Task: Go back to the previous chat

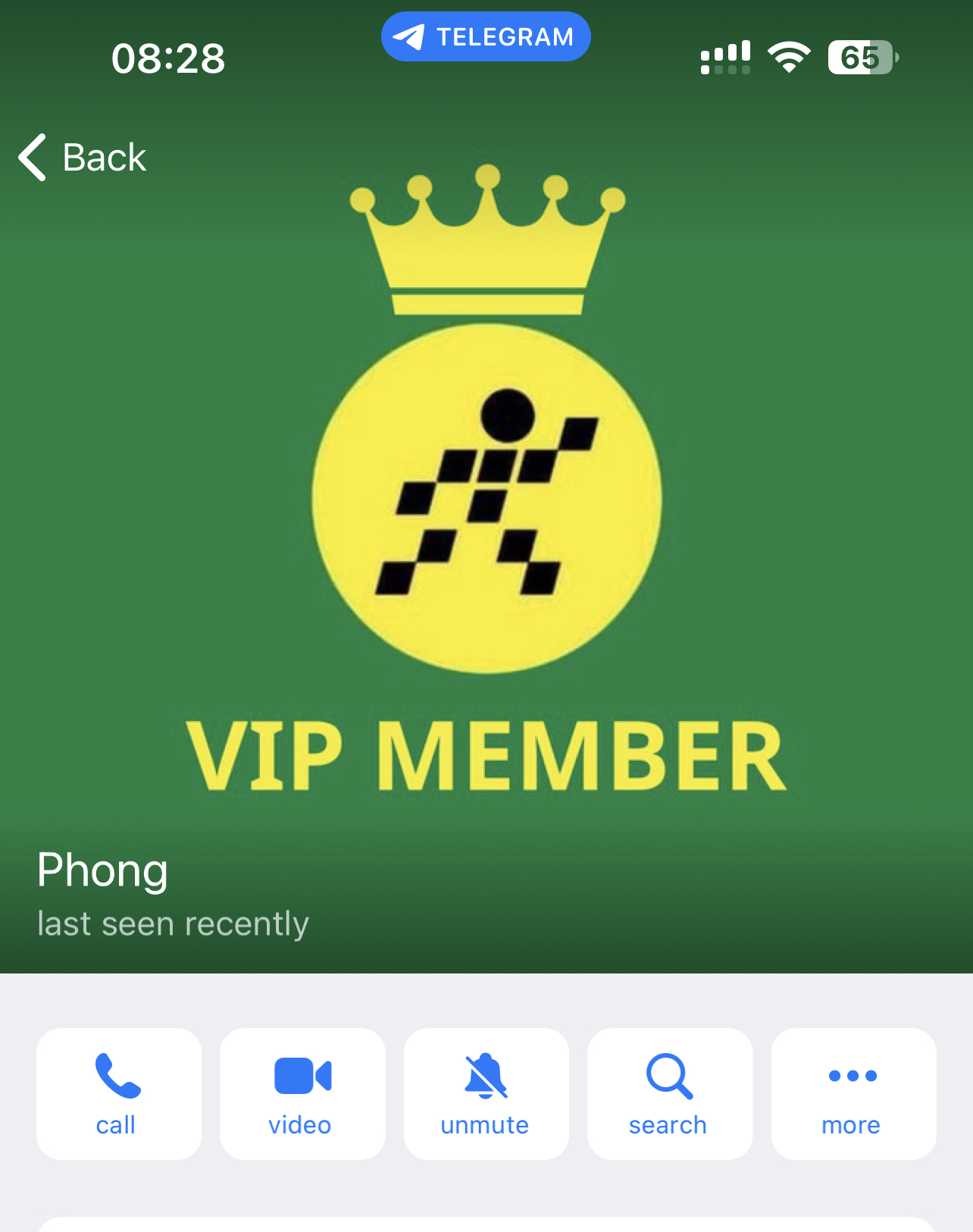Action: (x=82, y=158)
